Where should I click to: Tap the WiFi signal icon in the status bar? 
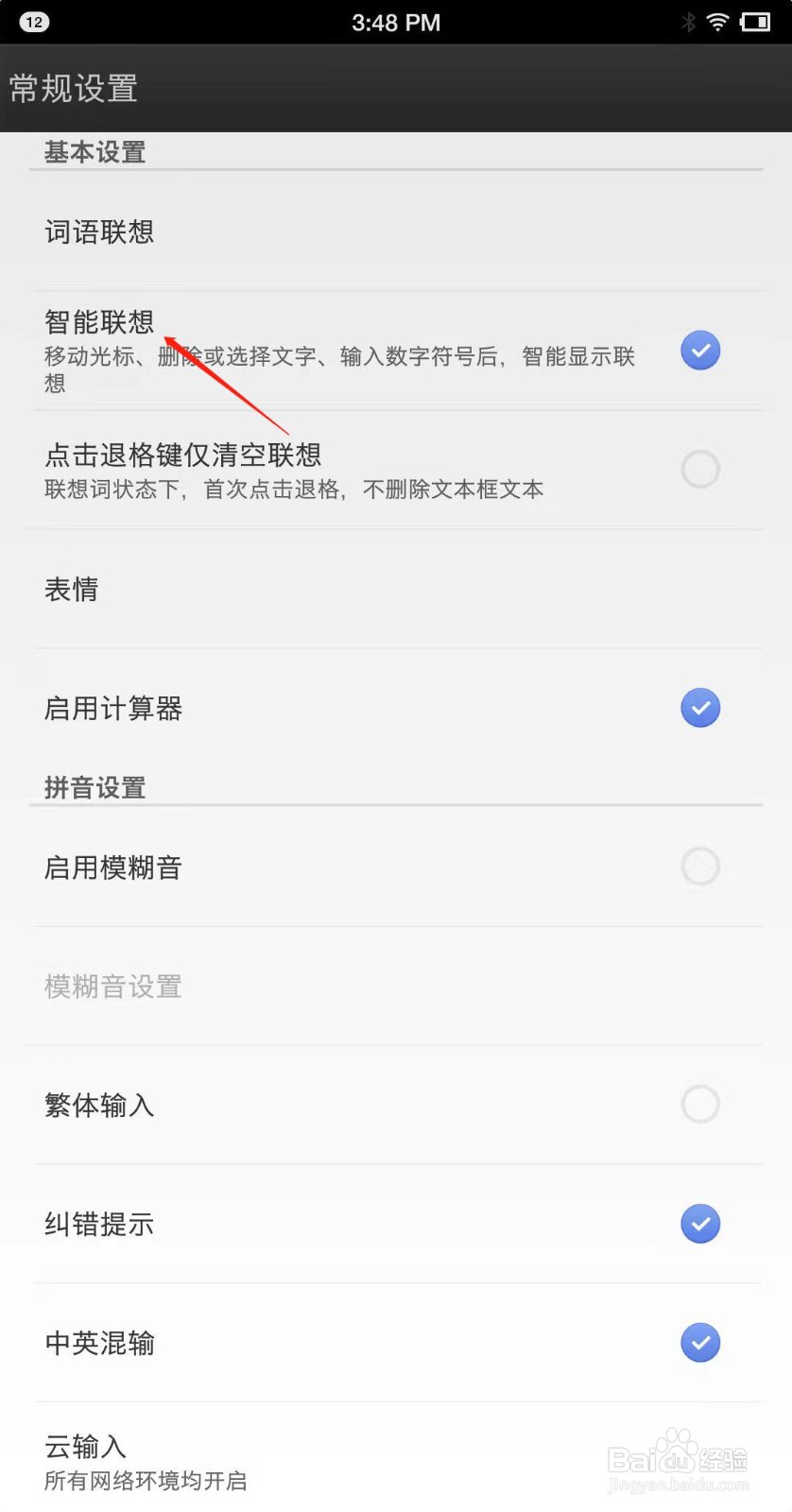(x=719, y=22)
